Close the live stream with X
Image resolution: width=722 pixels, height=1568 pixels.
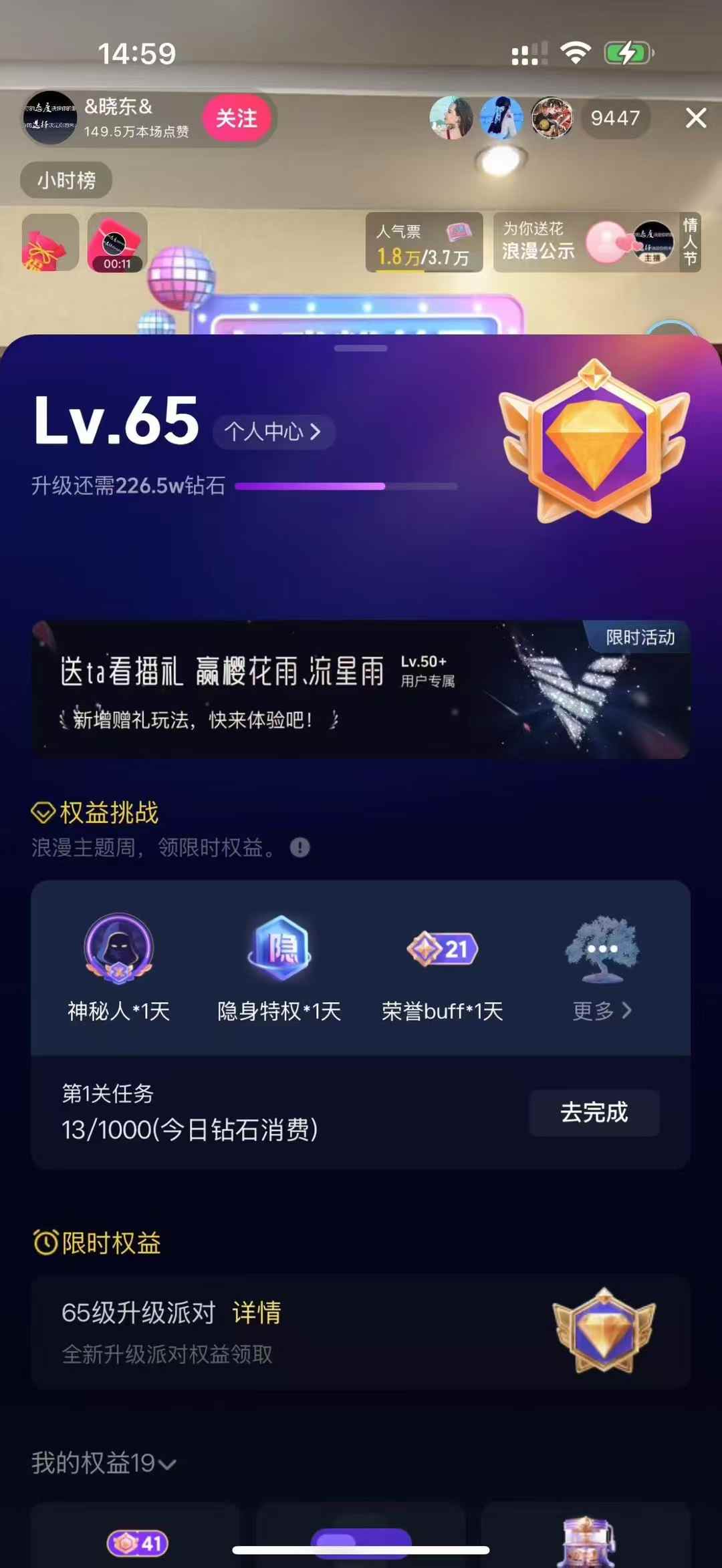coord(696,118)
